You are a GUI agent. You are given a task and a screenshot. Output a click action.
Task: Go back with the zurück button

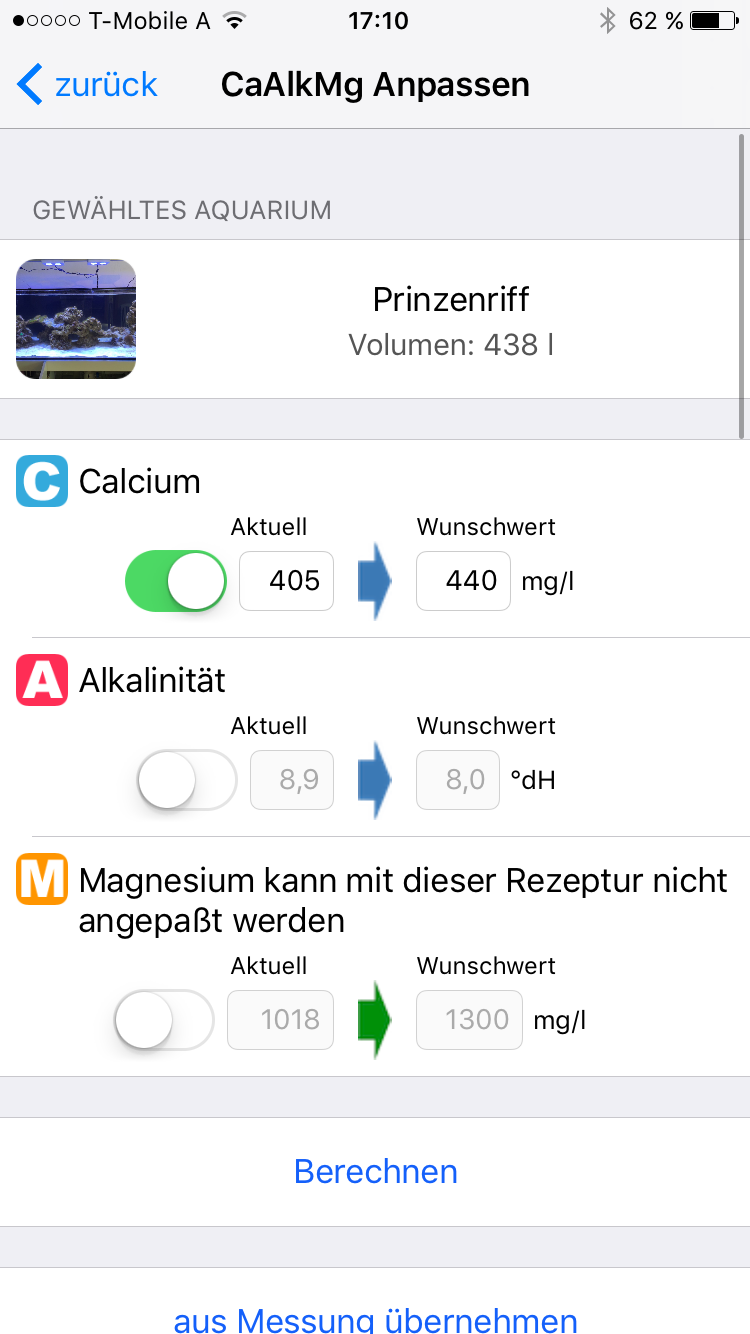pyautogui.click(x=88, y=85)
